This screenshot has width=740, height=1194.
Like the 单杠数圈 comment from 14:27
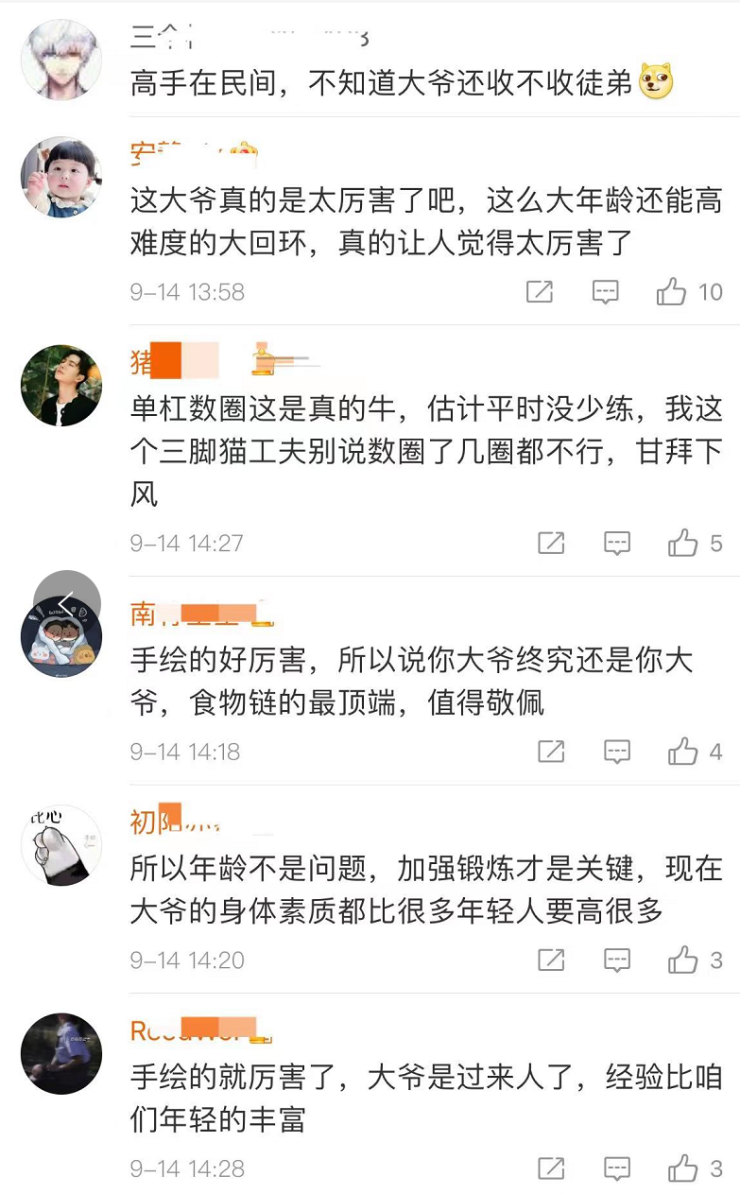(683, 543)
